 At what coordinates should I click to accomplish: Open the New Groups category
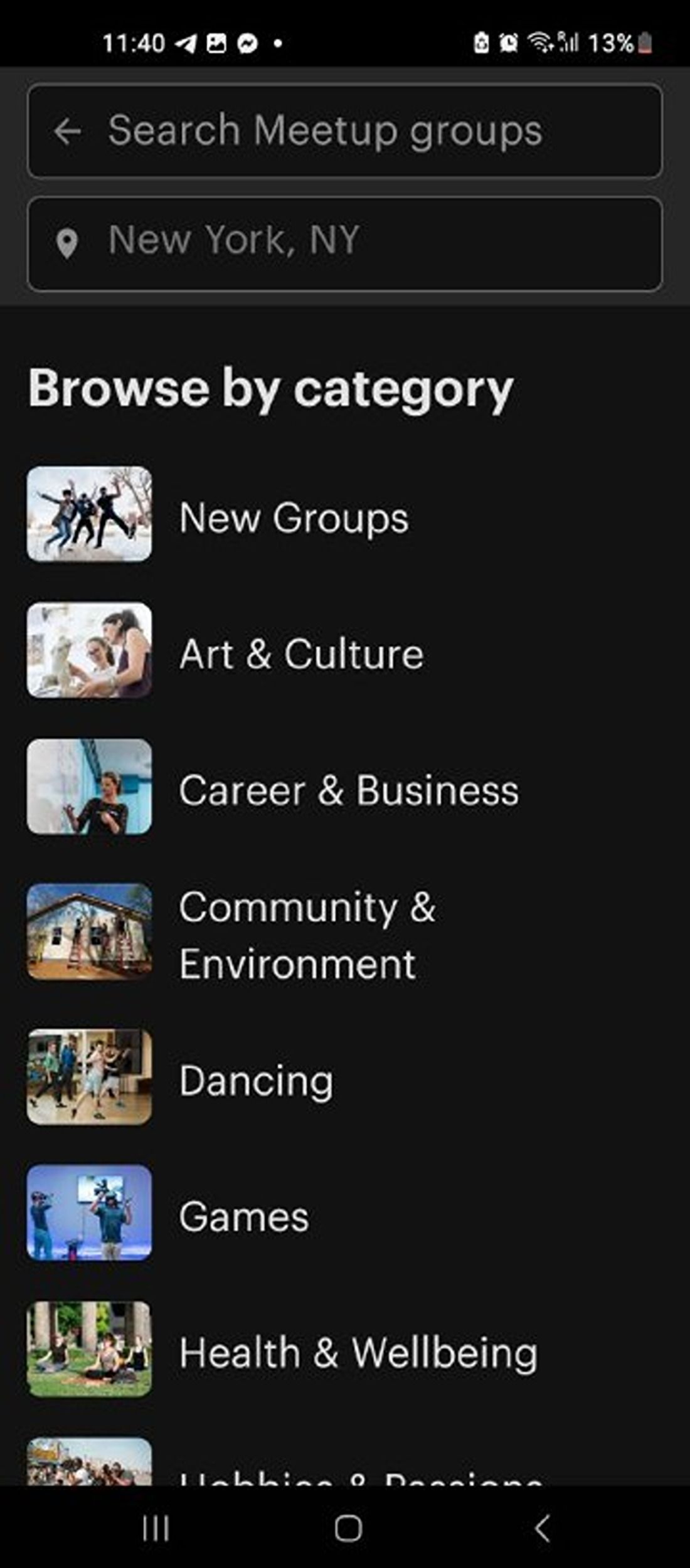(x=294, y=517)
